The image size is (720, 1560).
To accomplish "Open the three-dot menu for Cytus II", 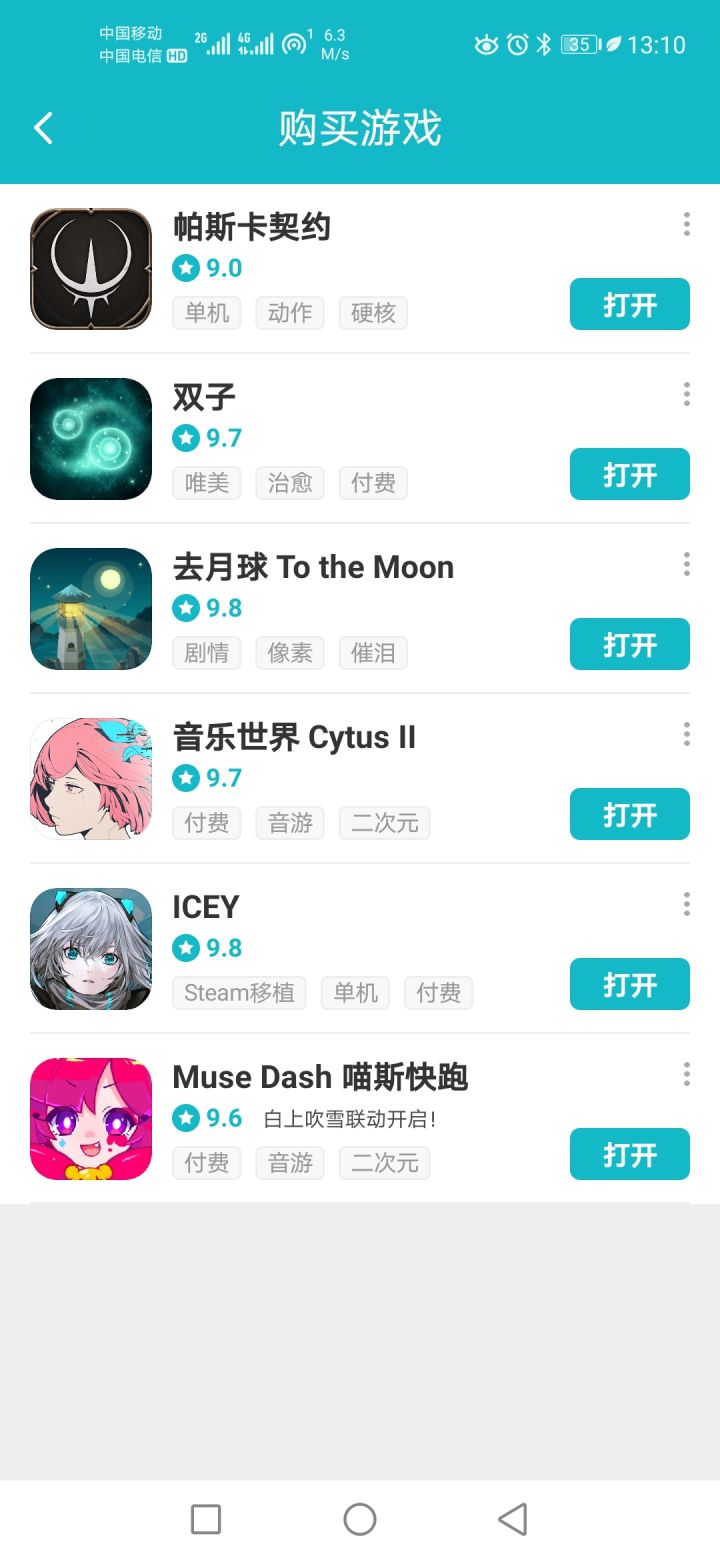I will pos(686,734).
